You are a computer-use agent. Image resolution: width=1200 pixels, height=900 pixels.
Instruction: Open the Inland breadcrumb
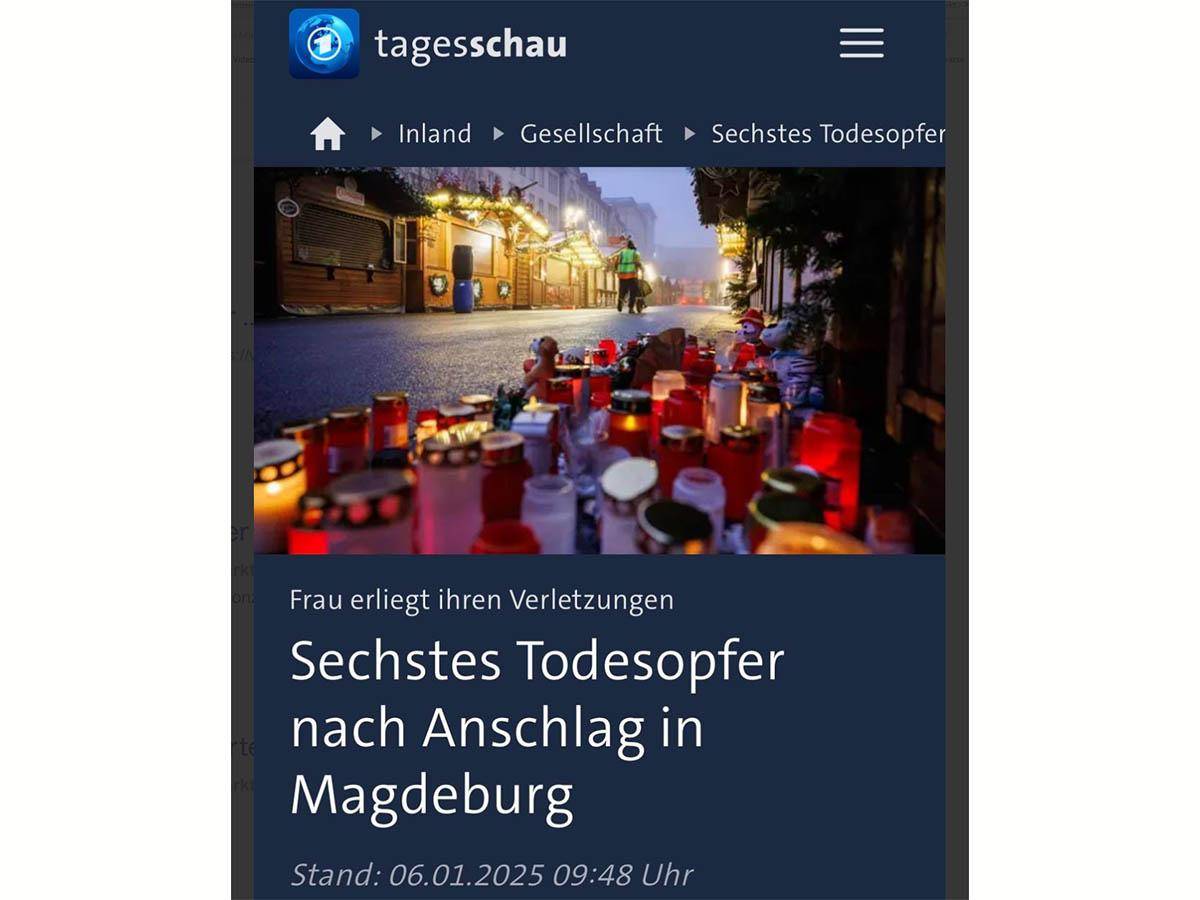(x=434, y=133)
